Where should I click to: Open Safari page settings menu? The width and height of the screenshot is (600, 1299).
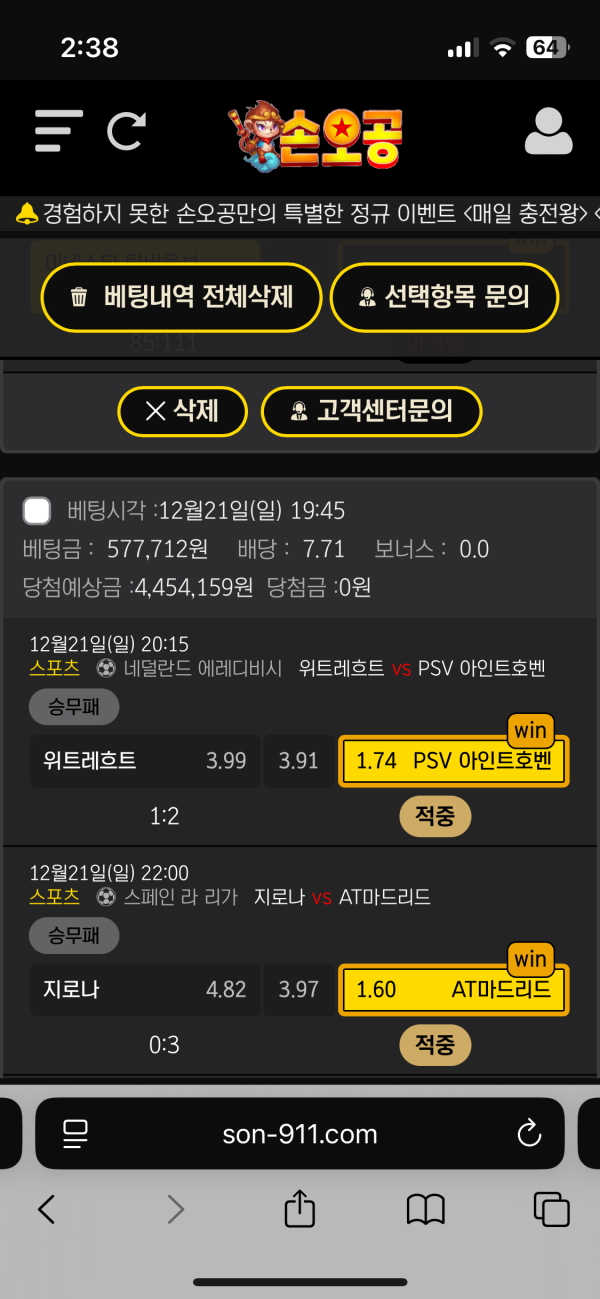(76, 1133)
